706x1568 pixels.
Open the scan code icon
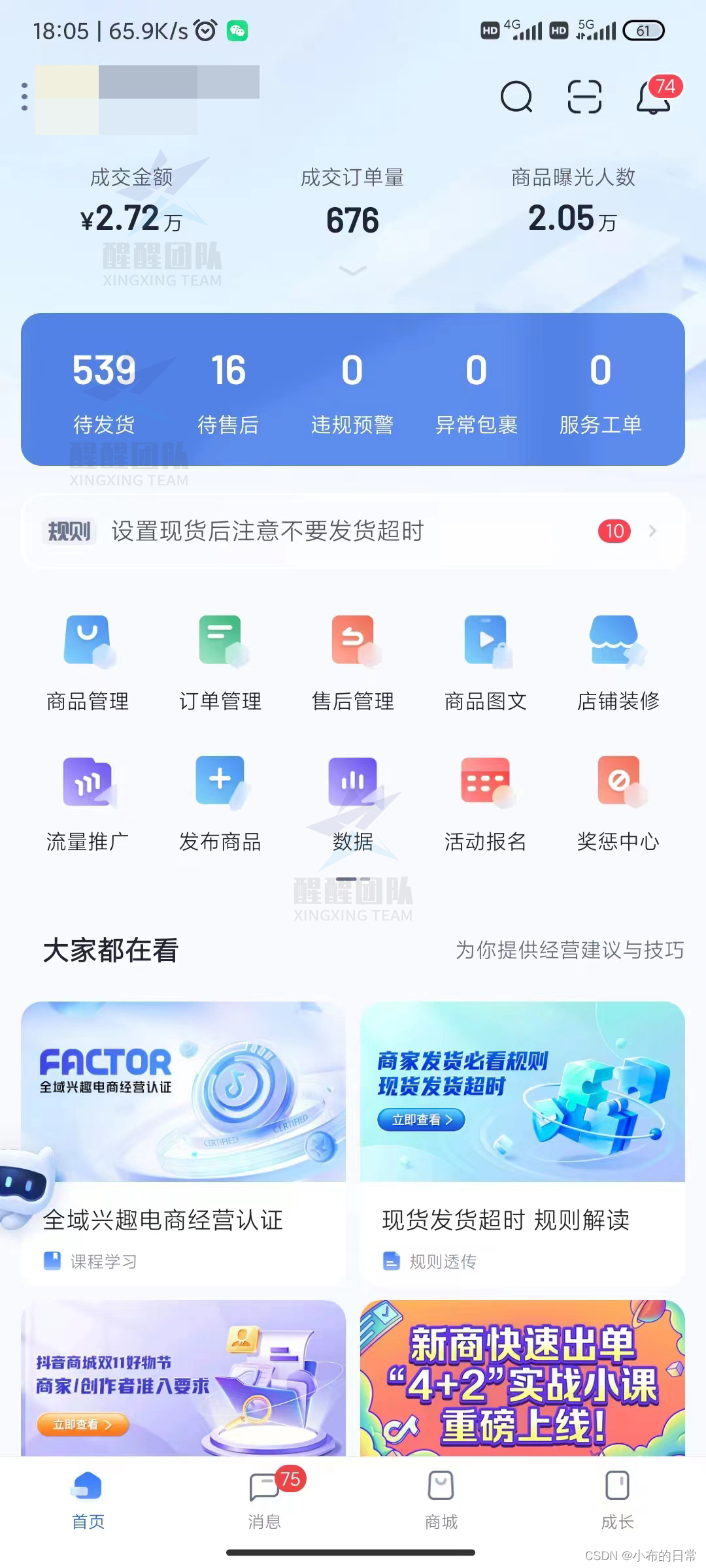[x=584, y=97]
